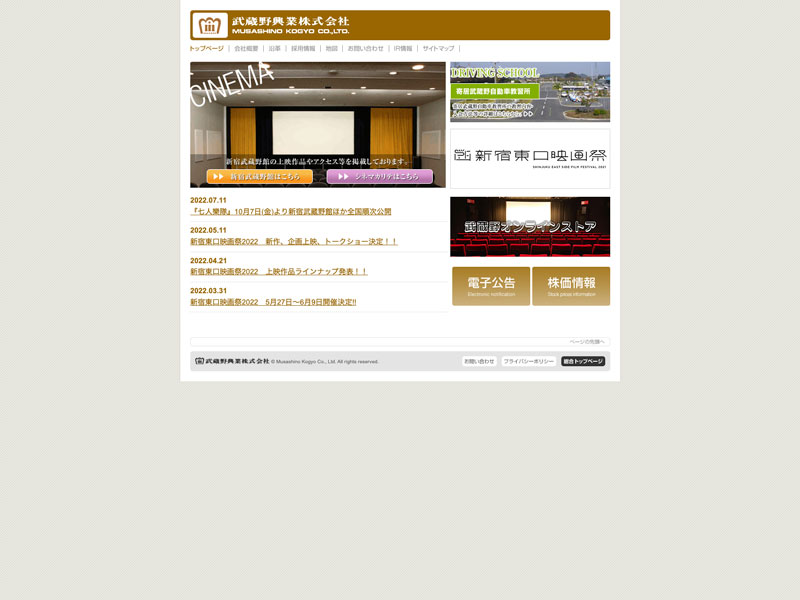The image size is (800, 600).
Task: Open the 地図 nav link
Action: [332, 48]
